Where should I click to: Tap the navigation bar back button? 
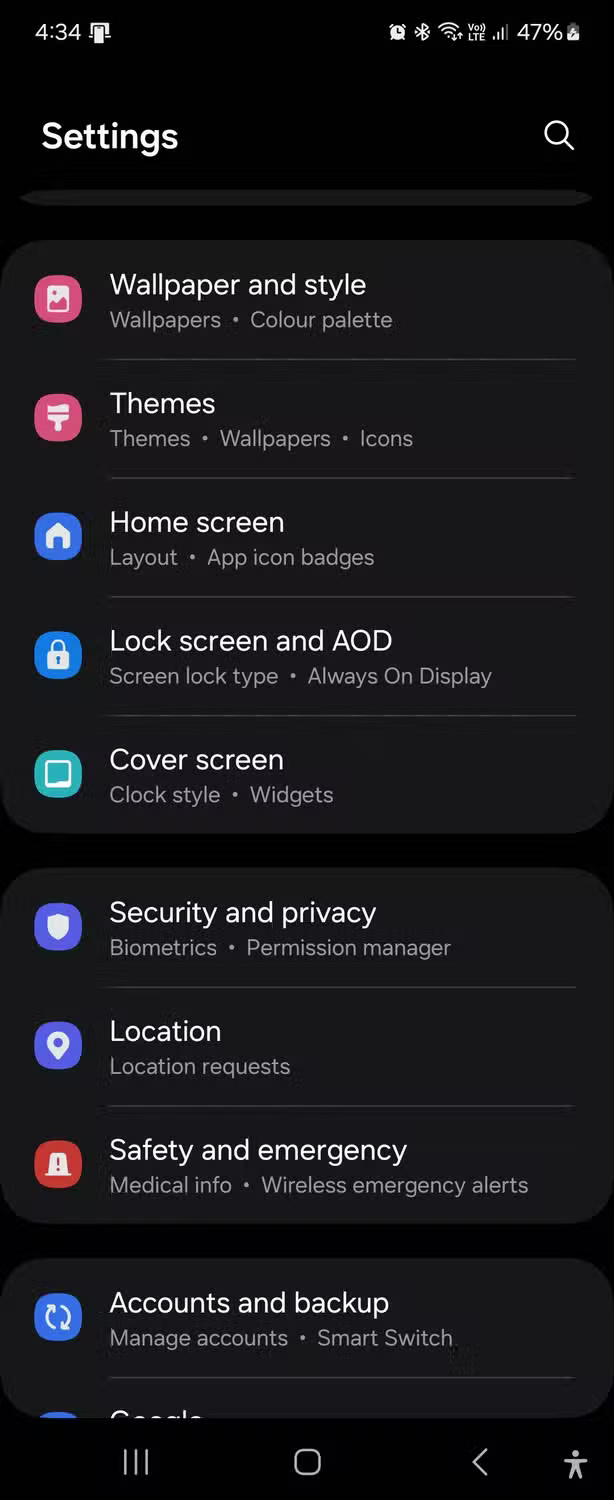(480, 1462)
